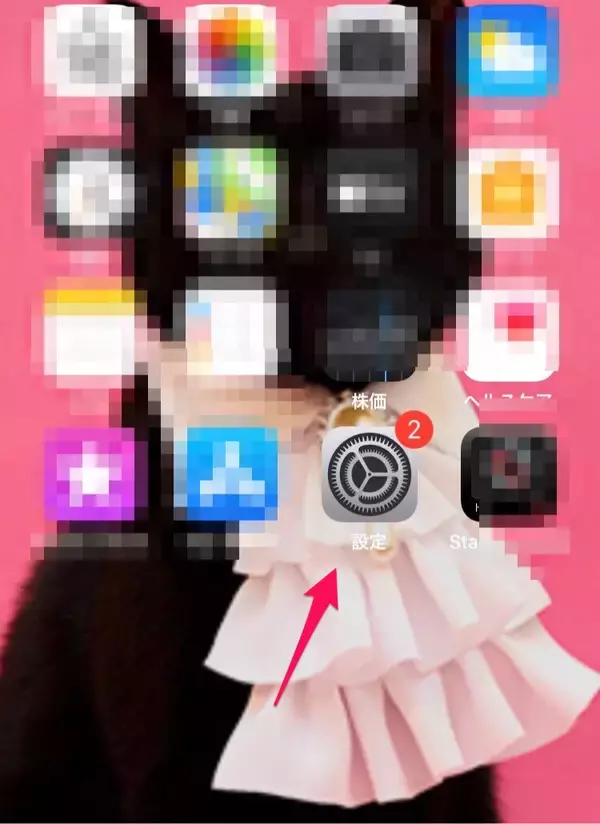Open the purple iTunes Store star icon

[89, 476]
